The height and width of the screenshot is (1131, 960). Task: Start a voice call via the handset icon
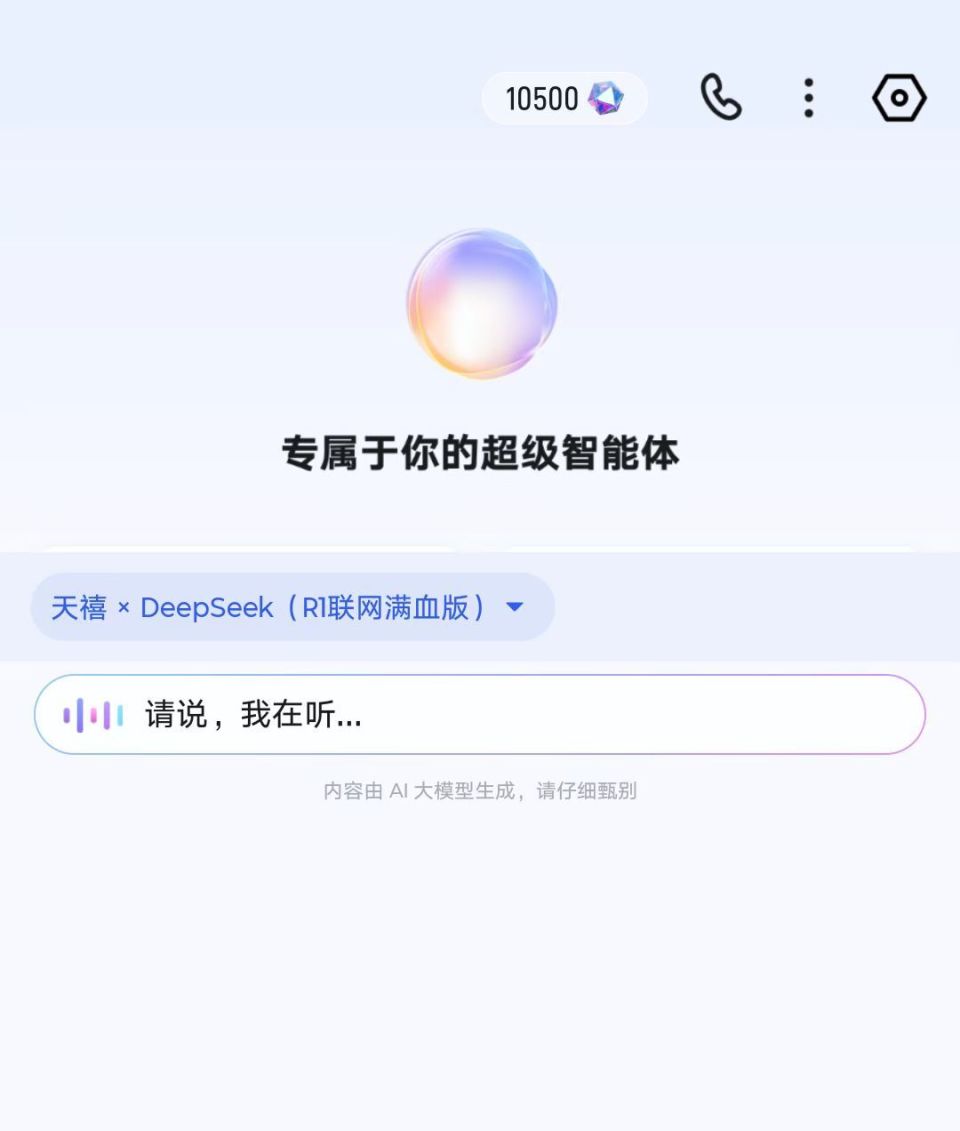tap(720, 97)
